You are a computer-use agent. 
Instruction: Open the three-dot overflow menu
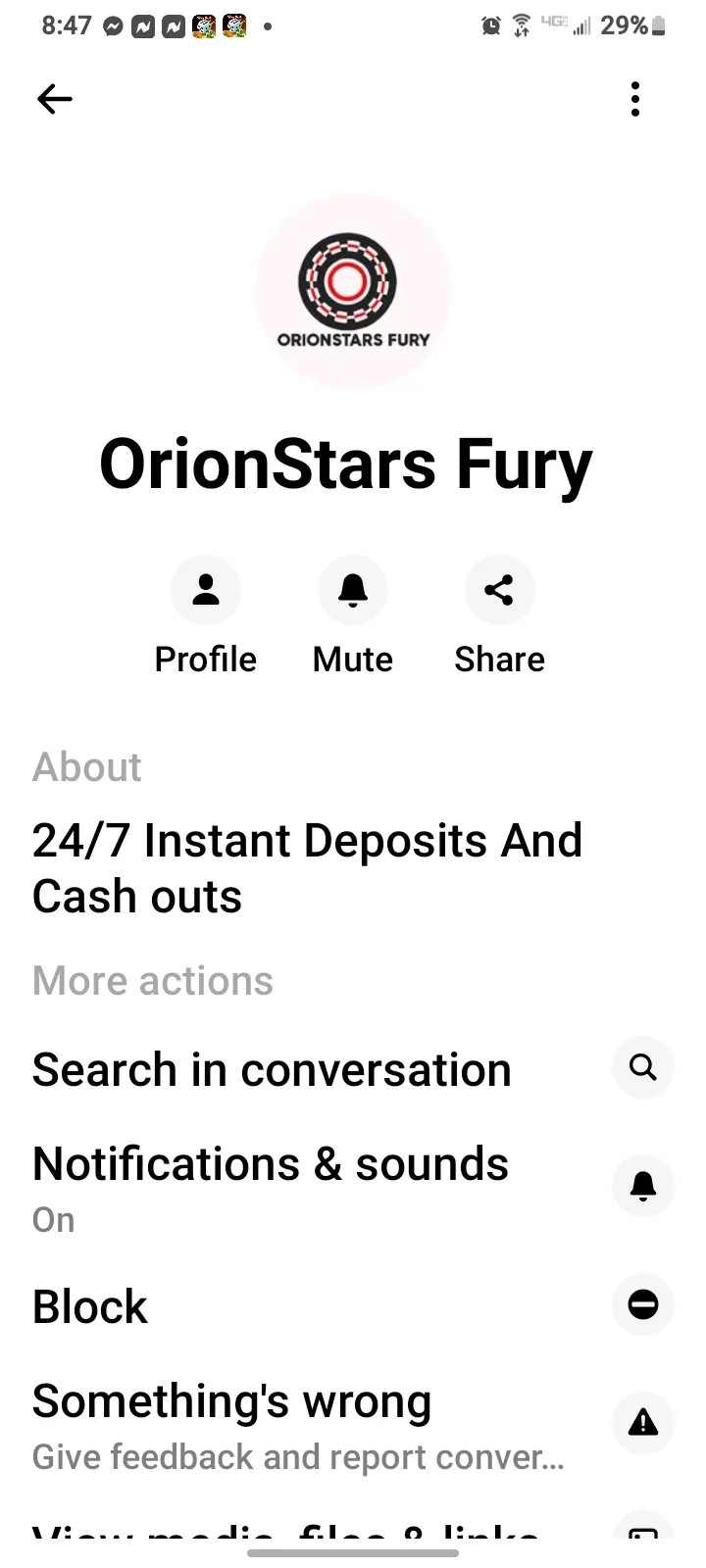tap(635, 99)
